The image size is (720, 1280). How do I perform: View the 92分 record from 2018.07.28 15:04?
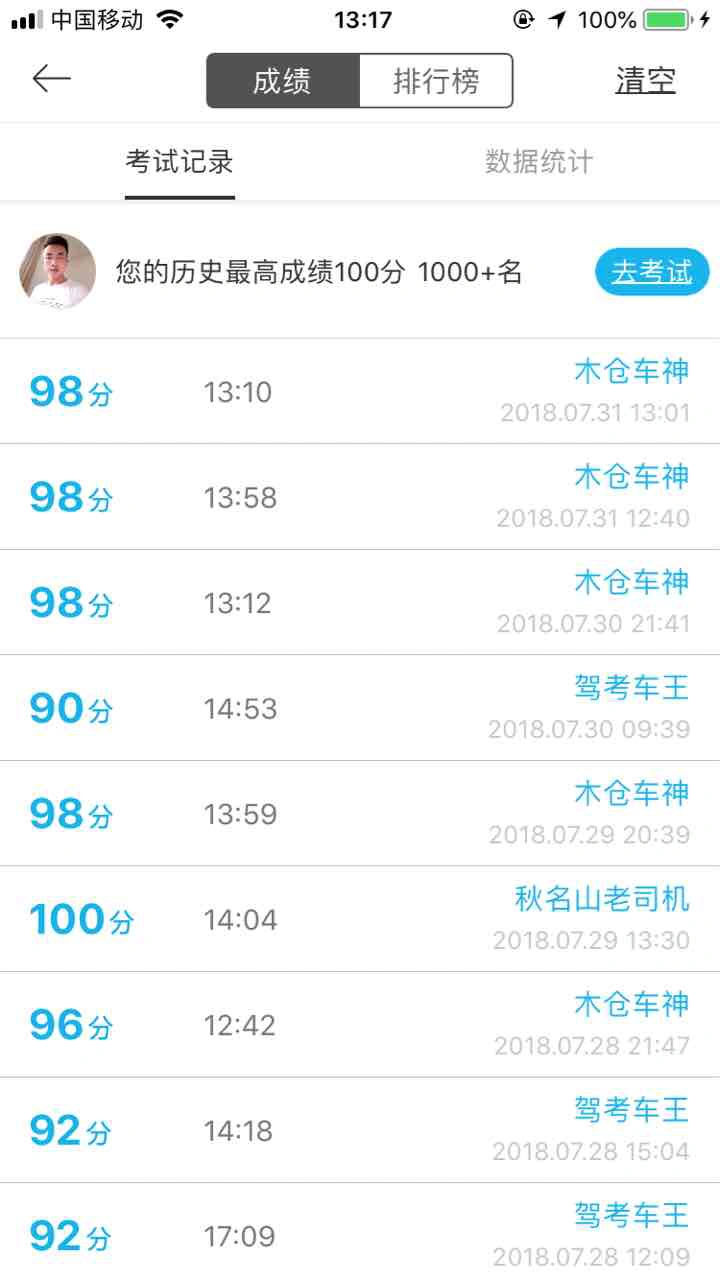[x=360, y=1130]
